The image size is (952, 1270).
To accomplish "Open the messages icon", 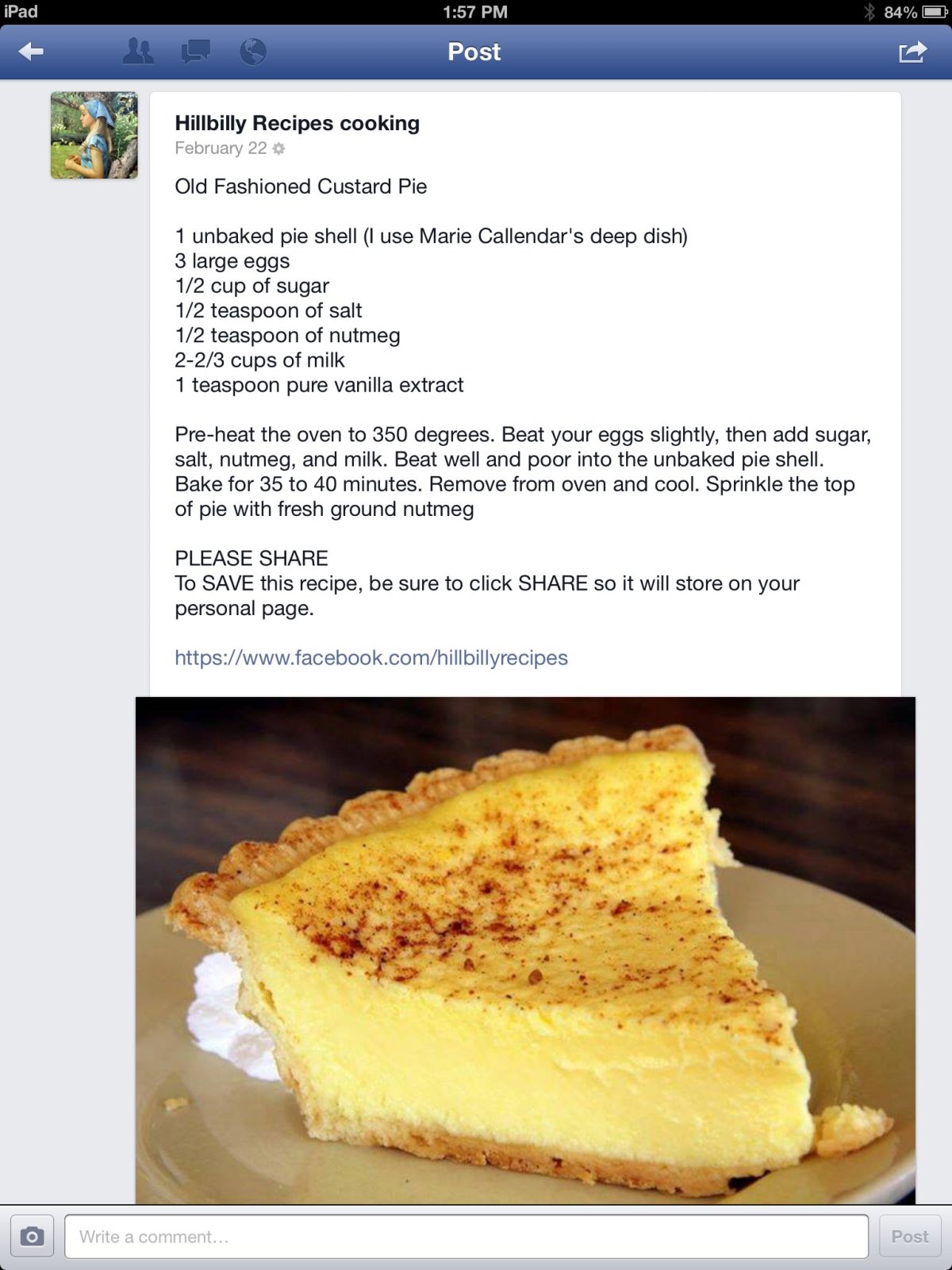I will (x=195, y=52).
